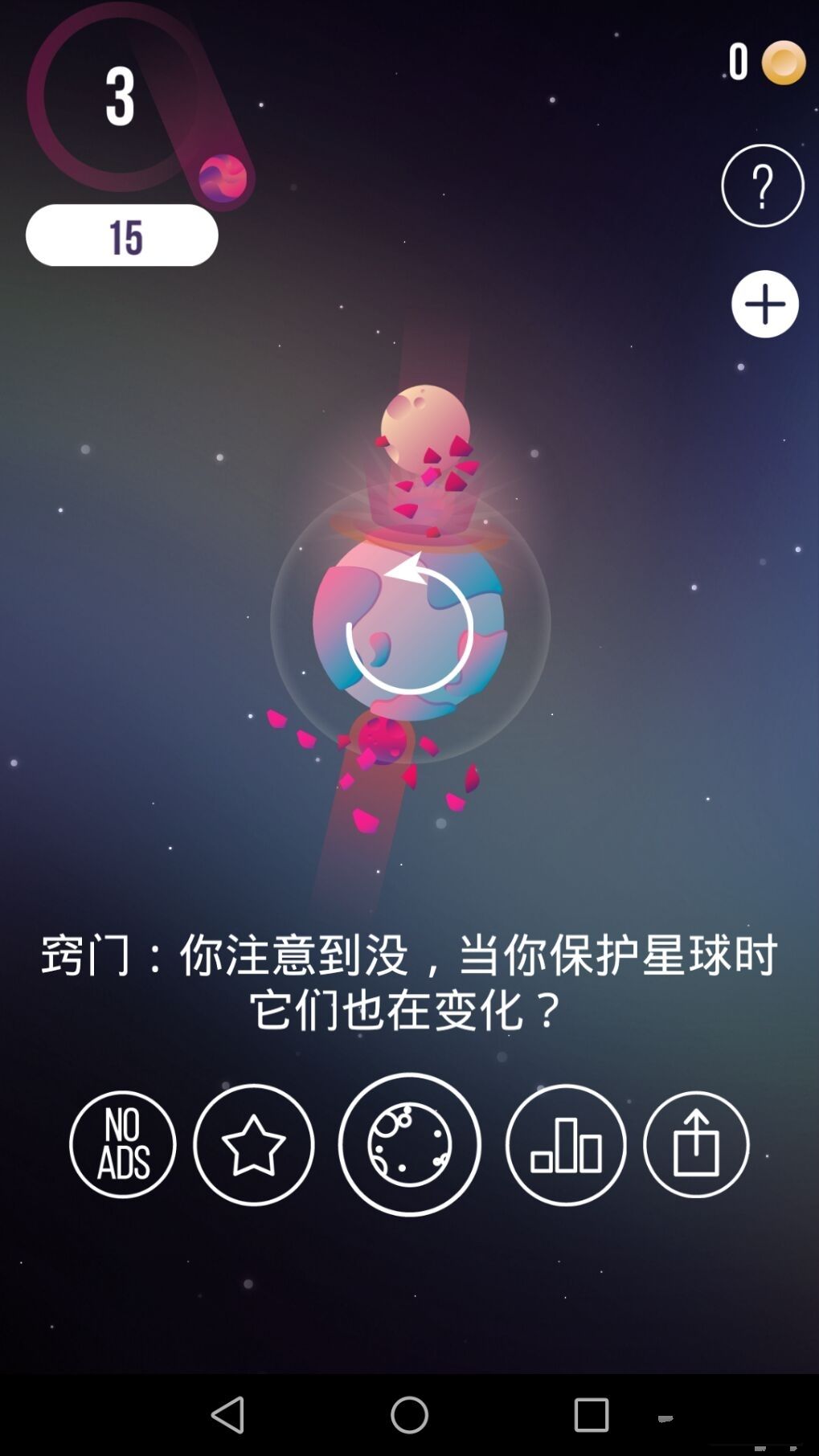Viewport: 819px width, 1456px height.
Task: Open the question mark help button
Action: pyautogui.click(x=762, y=186)
